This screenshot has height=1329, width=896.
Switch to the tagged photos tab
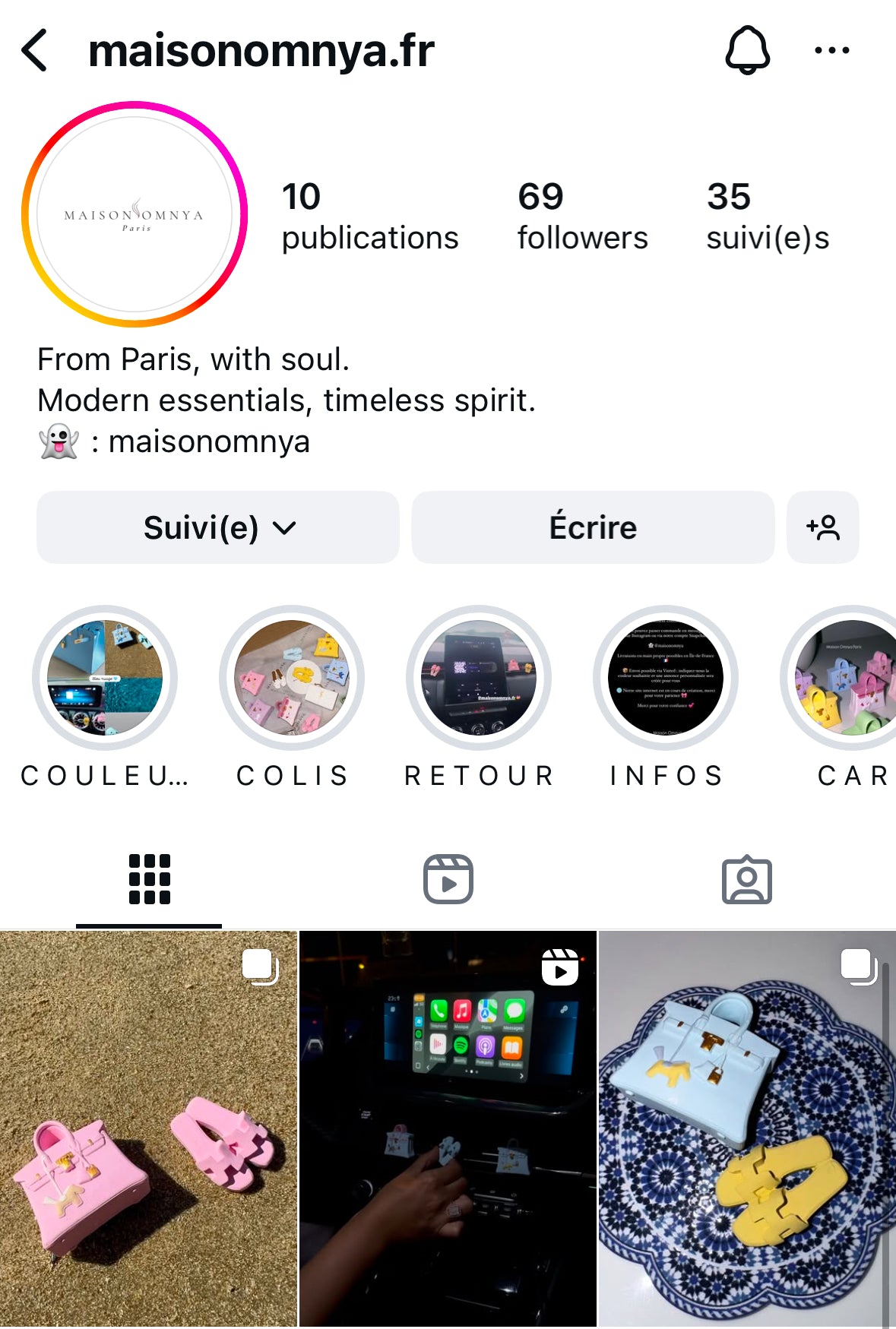[746, 879]
